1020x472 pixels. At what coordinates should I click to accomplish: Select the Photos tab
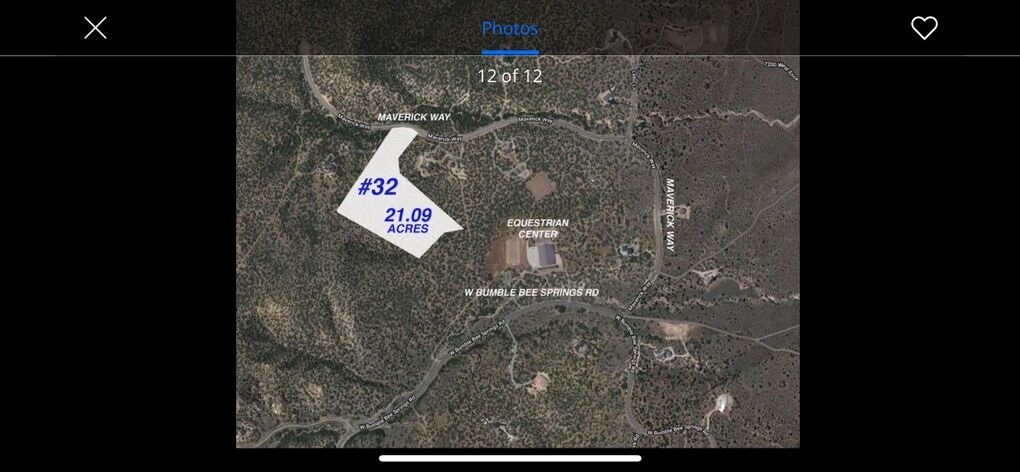point(510,29)
